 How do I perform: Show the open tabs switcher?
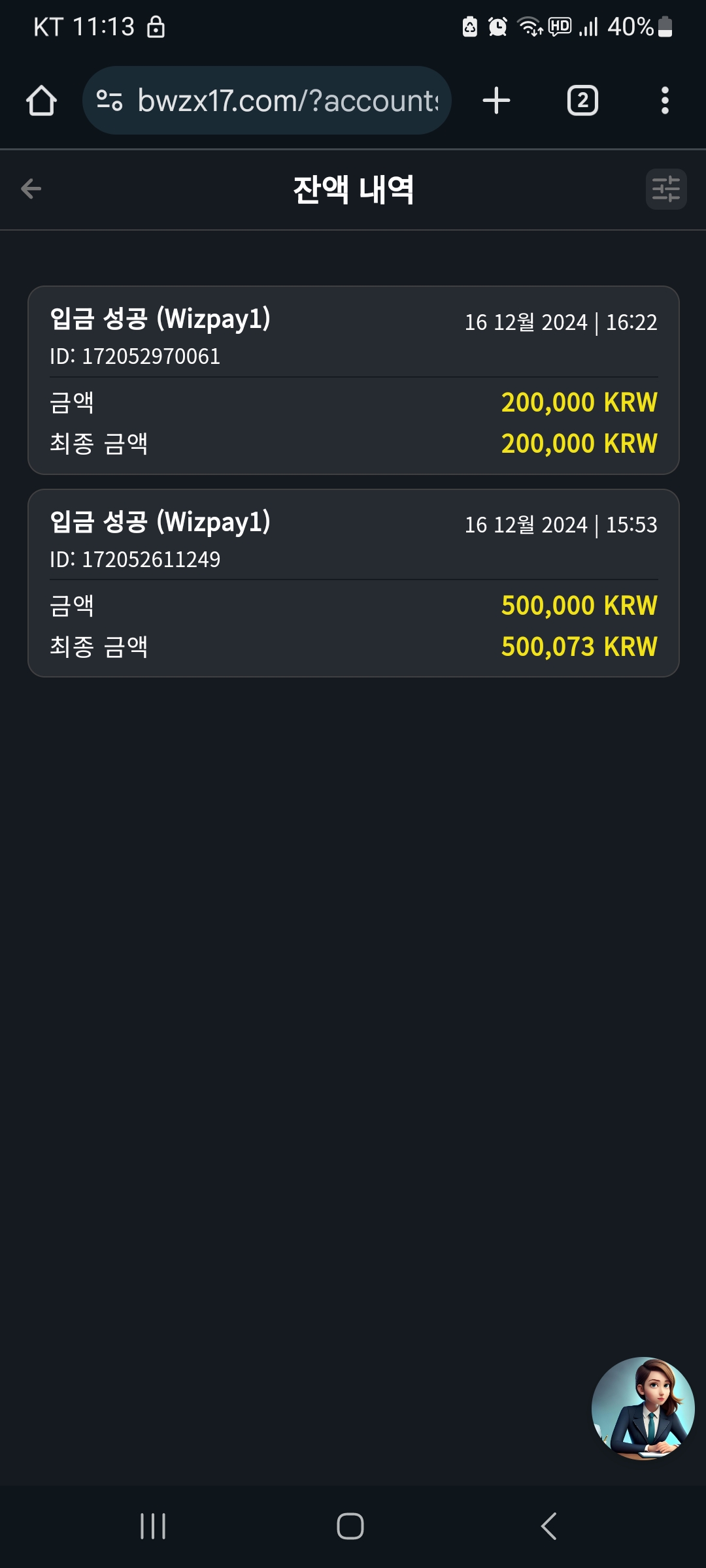tap(582, 101)
